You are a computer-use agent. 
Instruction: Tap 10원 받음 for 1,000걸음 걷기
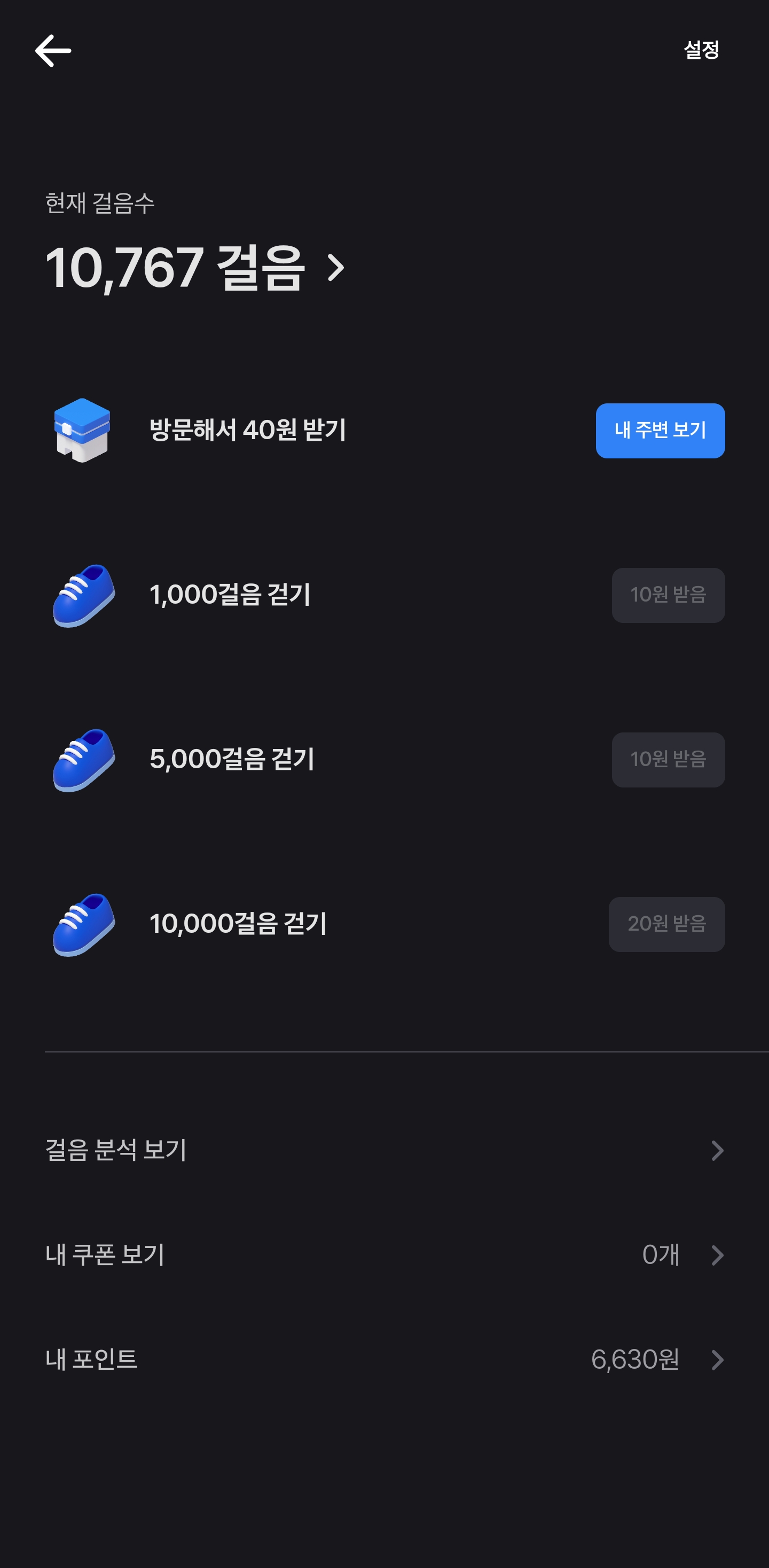coord(668,595)
